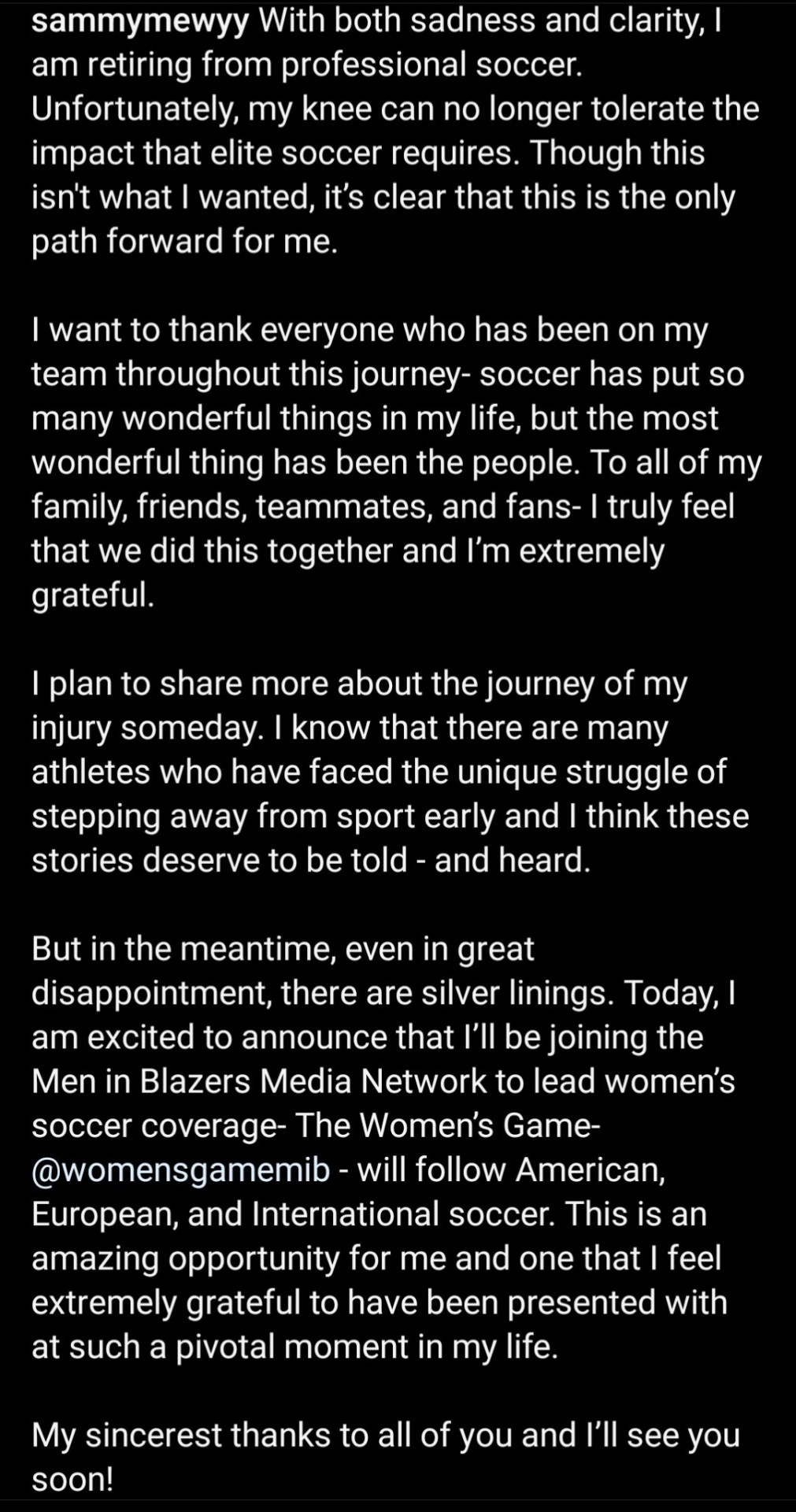Open the sammymewyy profile username
The width and height of the screenshot is (796, 1512).
tap(140, 21)
